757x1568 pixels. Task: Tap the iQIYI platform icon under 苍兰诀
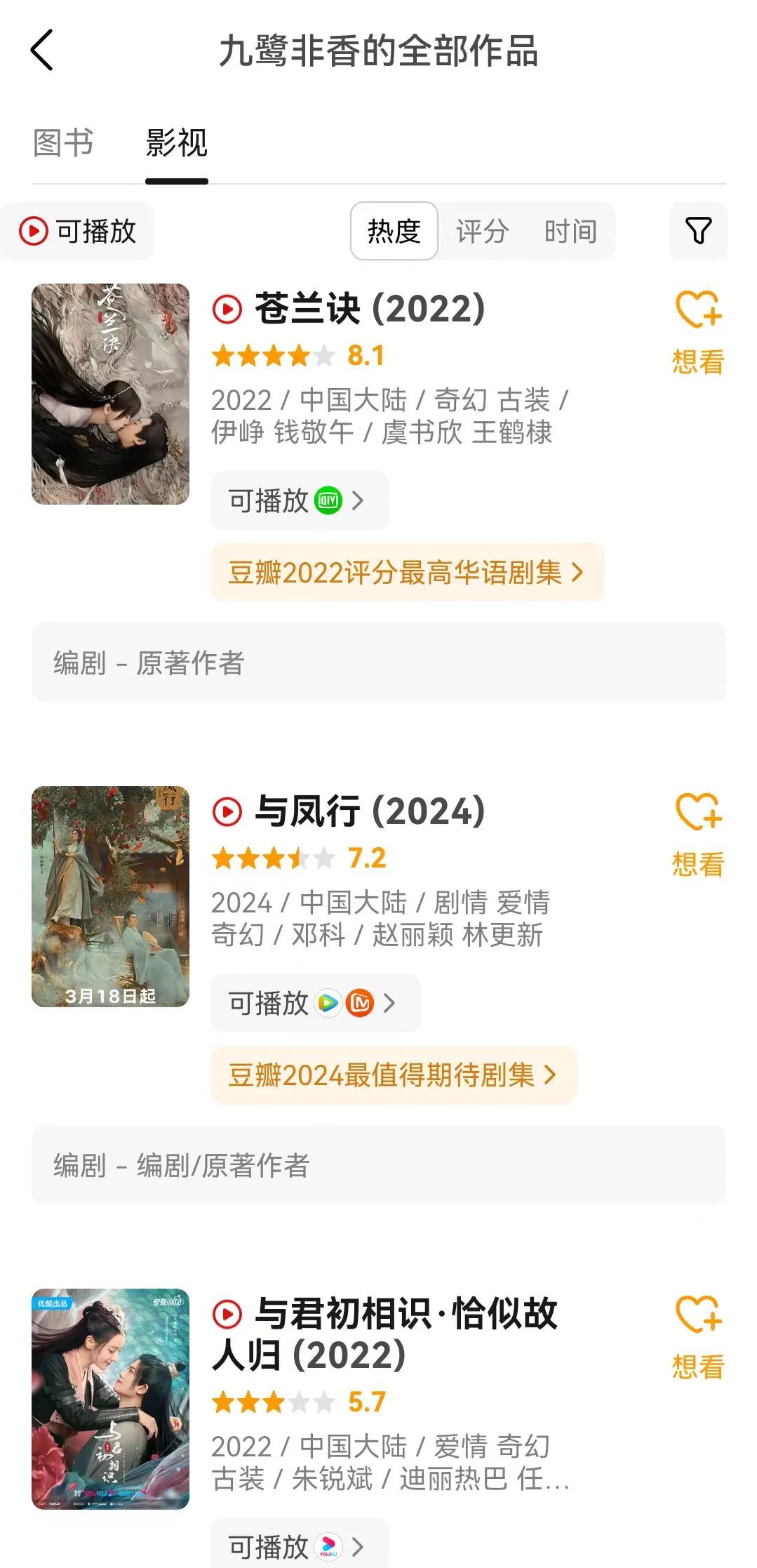click(327, 500)
